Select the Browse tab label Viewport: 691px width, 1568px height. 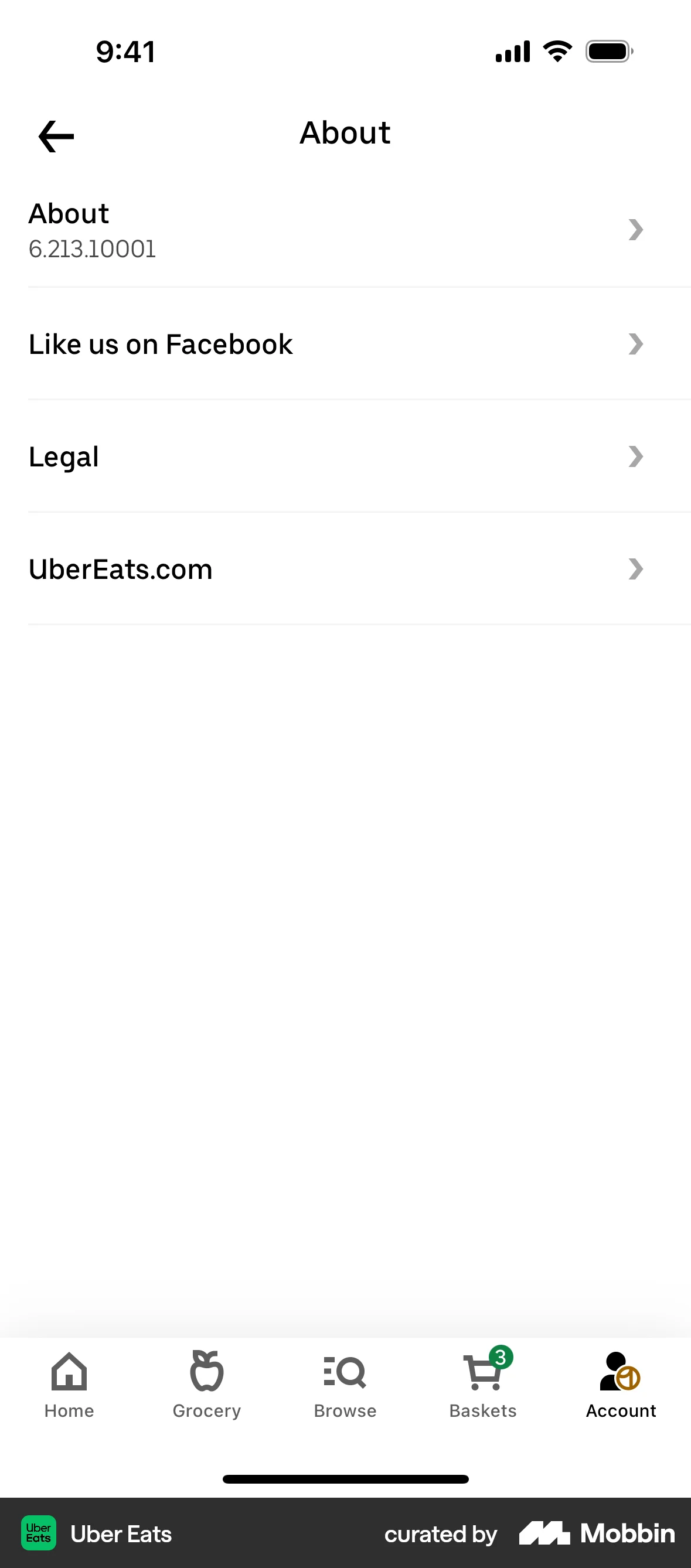(345, 1410)
